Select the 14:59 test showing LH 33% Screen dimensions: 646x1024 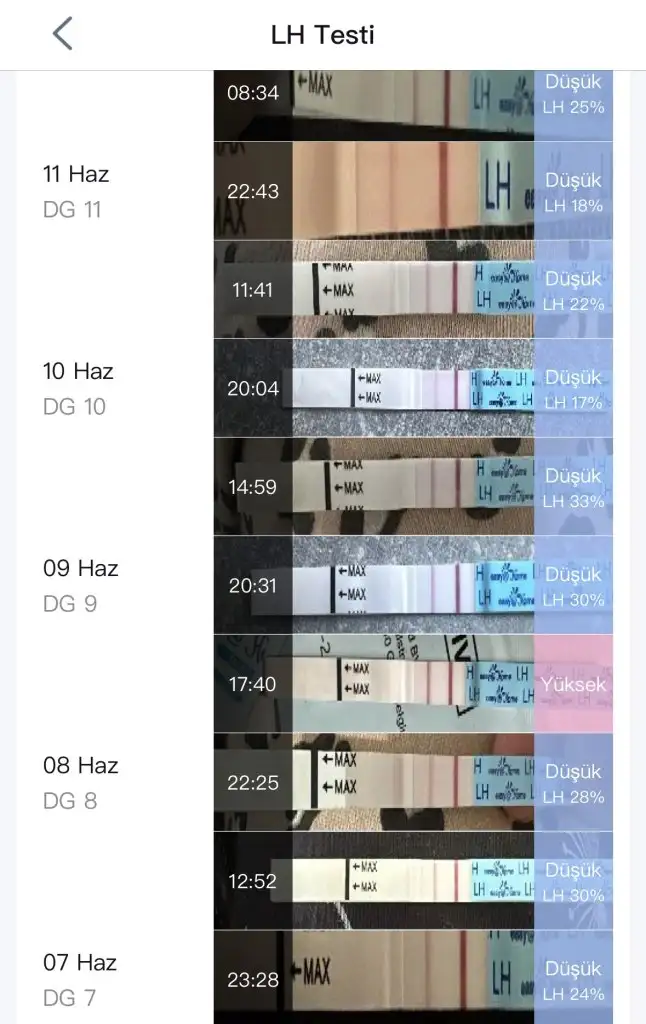click(x=412, y=486)
